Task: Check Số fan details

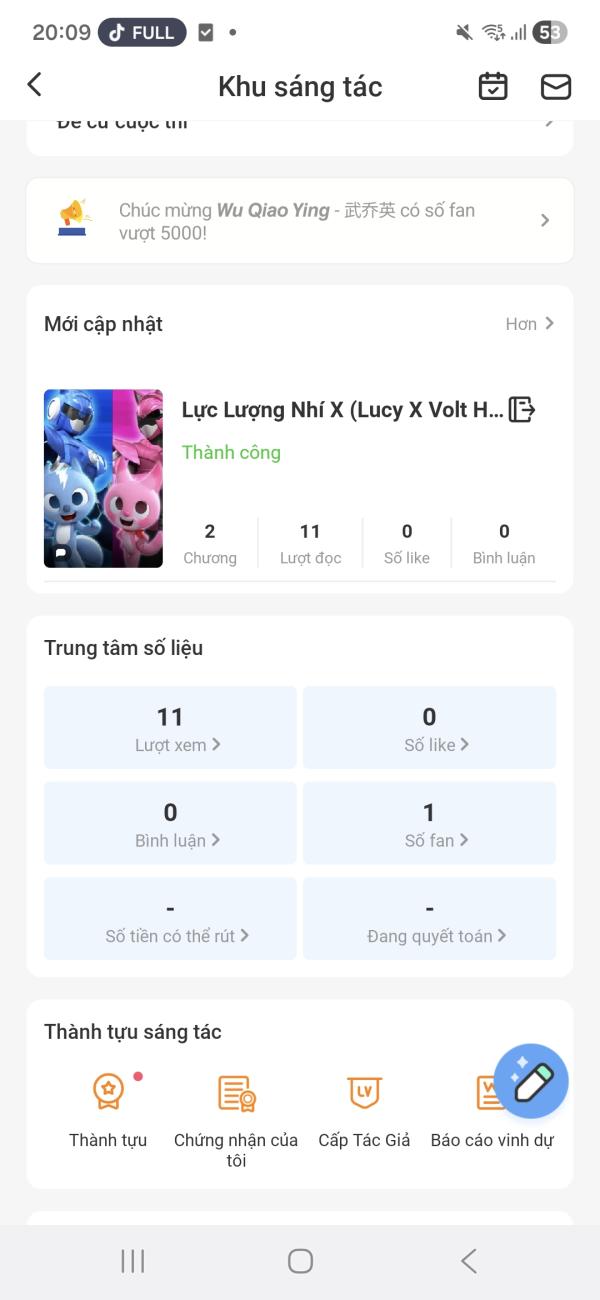Action: click(x=429, y=824)
